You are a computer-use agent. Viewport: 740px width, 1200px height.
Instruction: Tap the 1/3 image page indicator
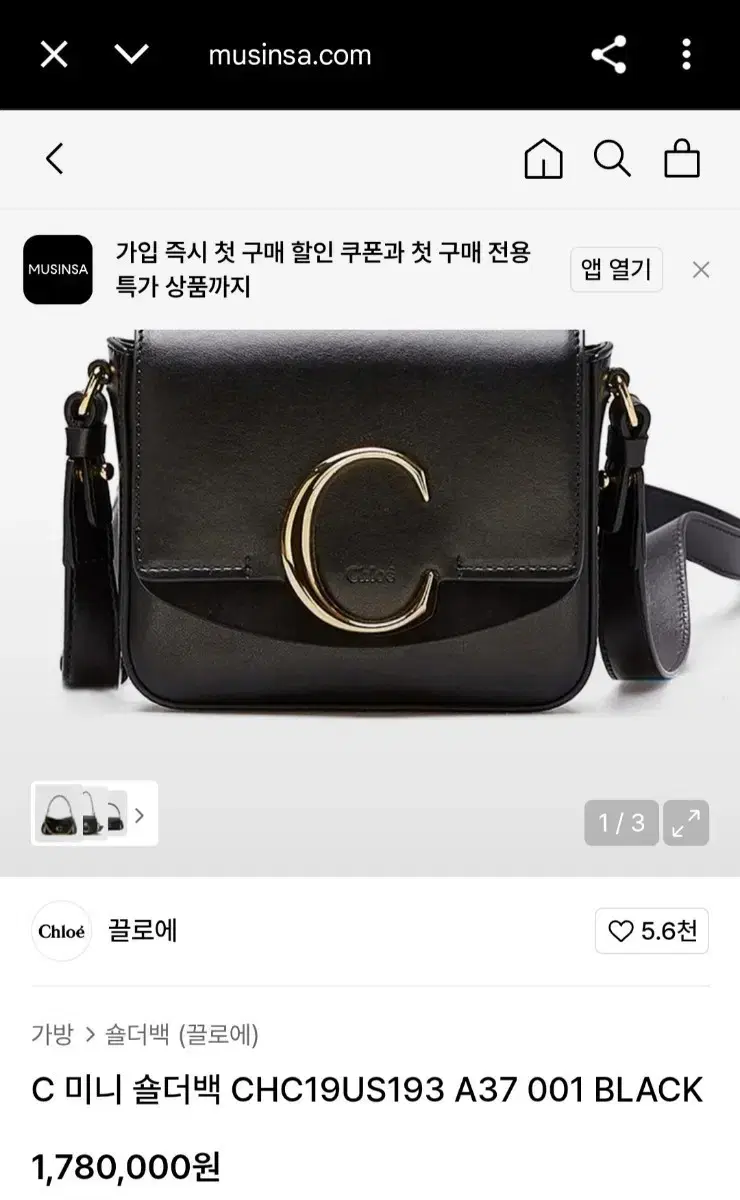click(x=621, y=823)
